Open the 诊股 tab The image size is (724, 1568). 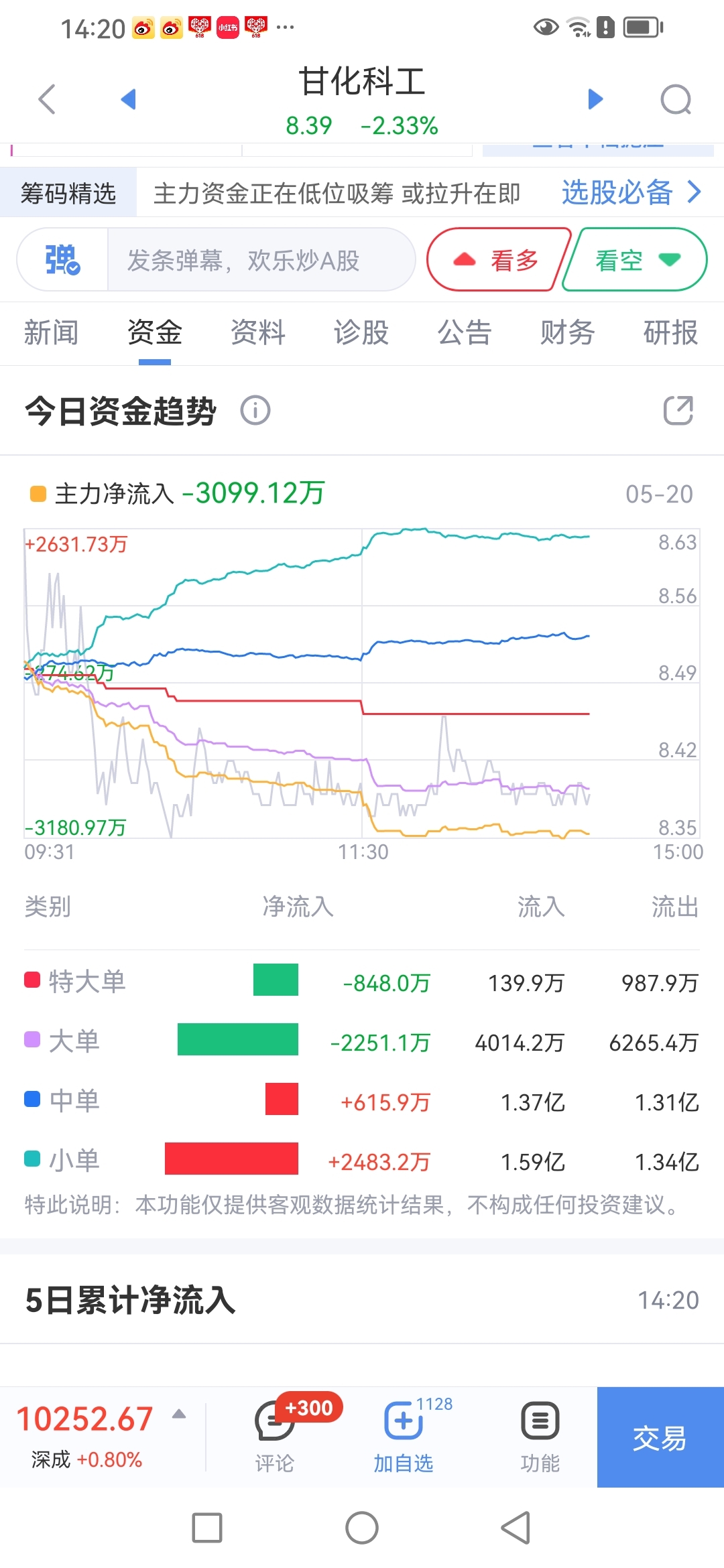(x=361, y=332)
